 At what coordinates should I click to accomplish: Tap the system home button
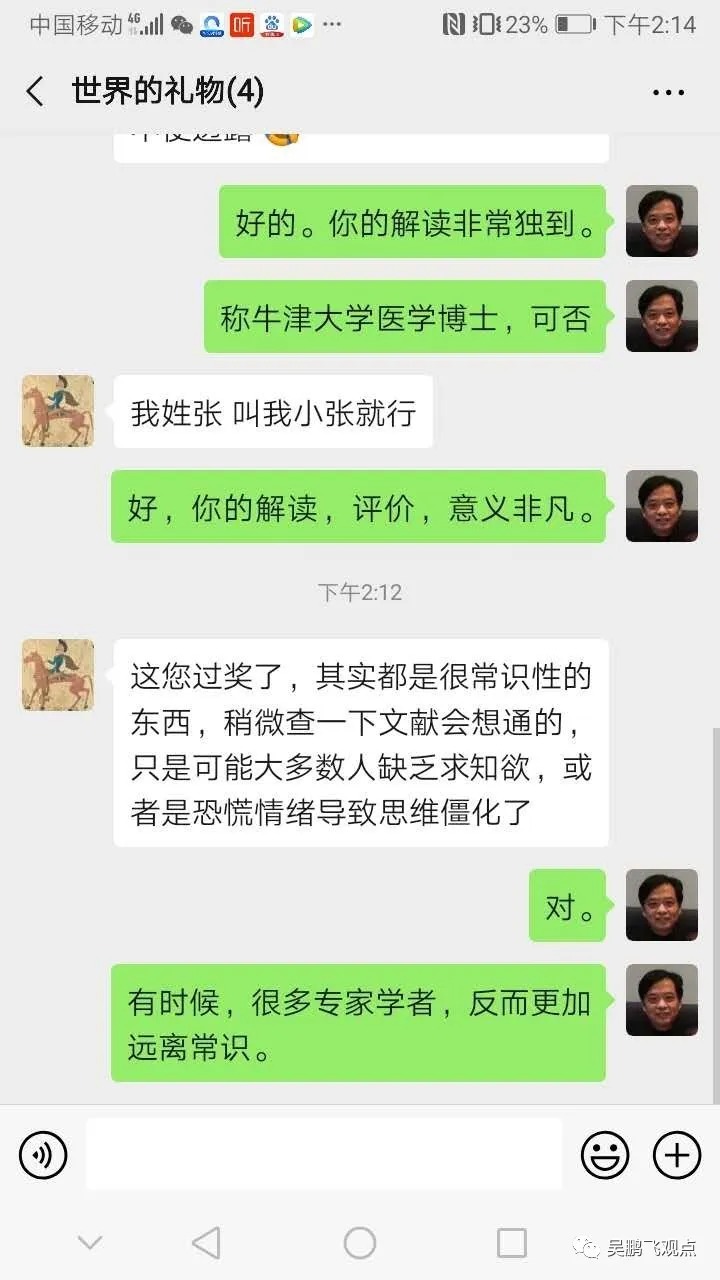(x=360, y=1243)
